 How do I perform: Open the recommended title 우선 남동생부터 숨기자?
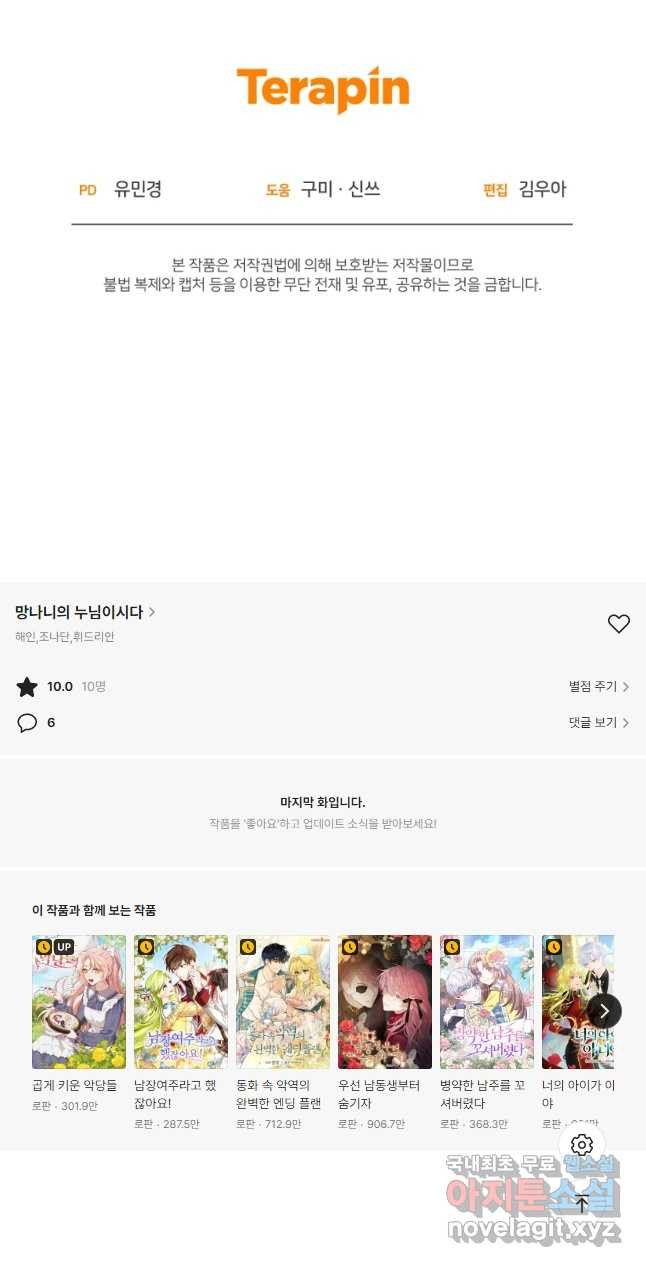(385, 1002)
